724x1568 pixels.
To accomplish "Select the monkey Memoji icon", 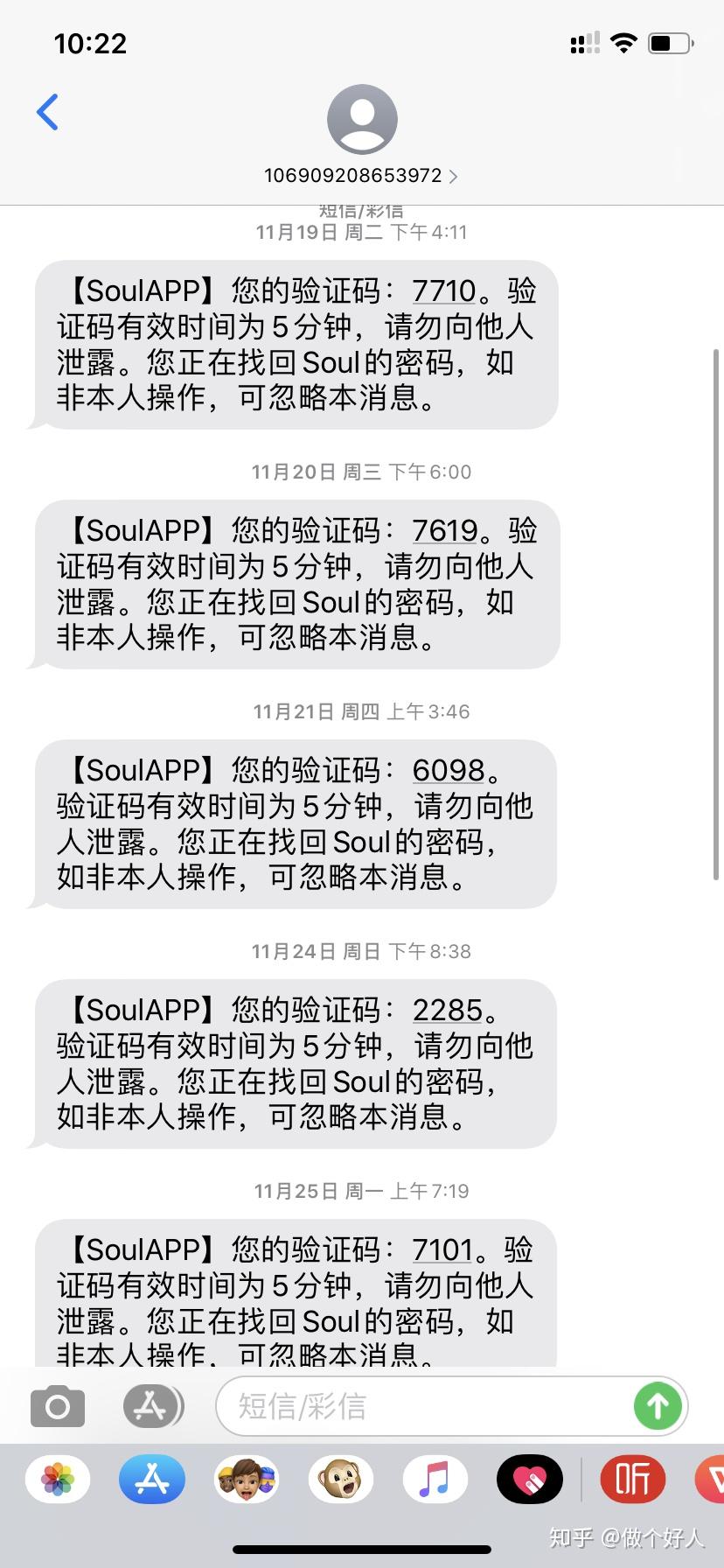I will click(x=340, y=1480).
